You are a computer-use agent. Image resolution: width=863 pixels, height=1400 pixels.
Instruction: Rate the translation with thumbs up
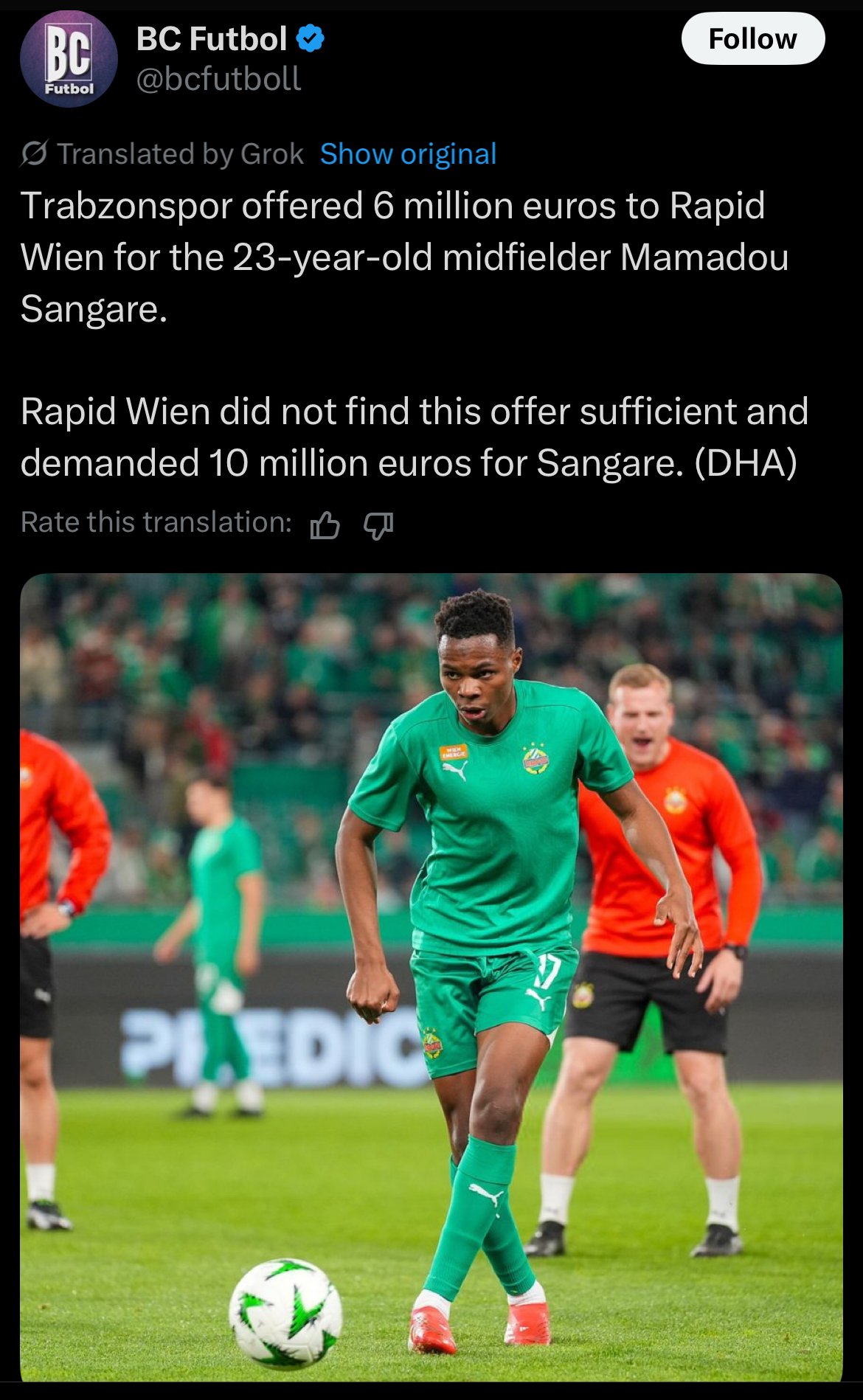click(x=325, y=525)
